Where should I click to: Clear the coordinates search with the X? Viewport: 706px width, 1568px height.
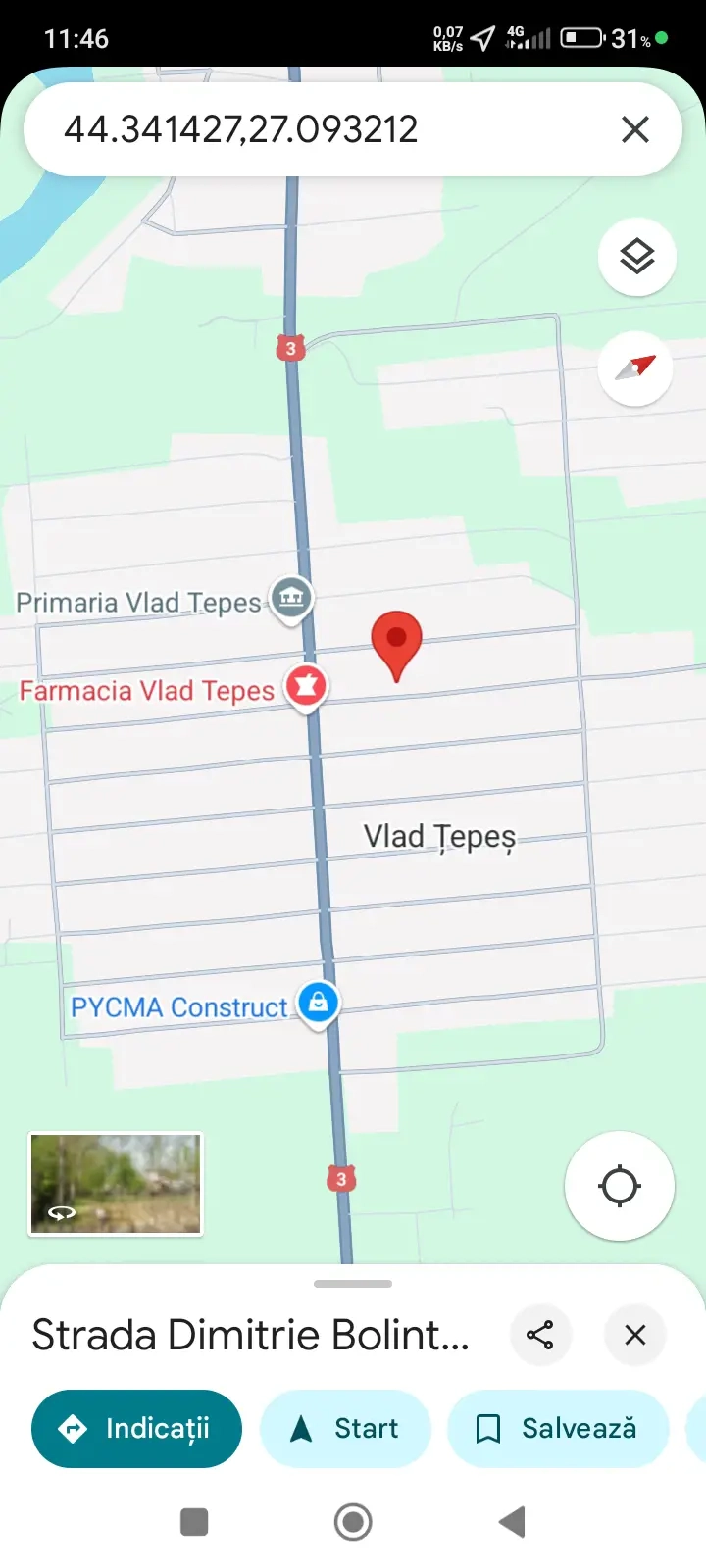[x=634, y=129]
